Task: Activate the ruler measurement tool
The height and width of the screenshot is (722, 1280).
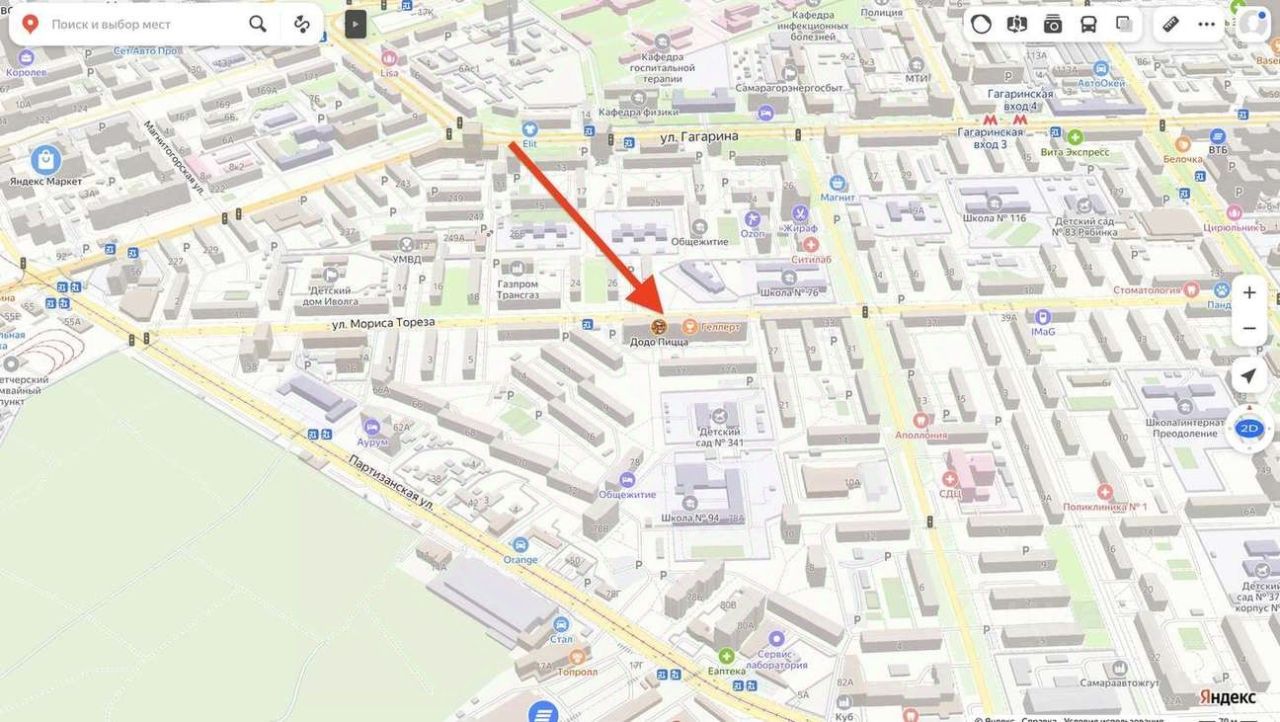Action: pyautogui.click(x=1172, y=24)
